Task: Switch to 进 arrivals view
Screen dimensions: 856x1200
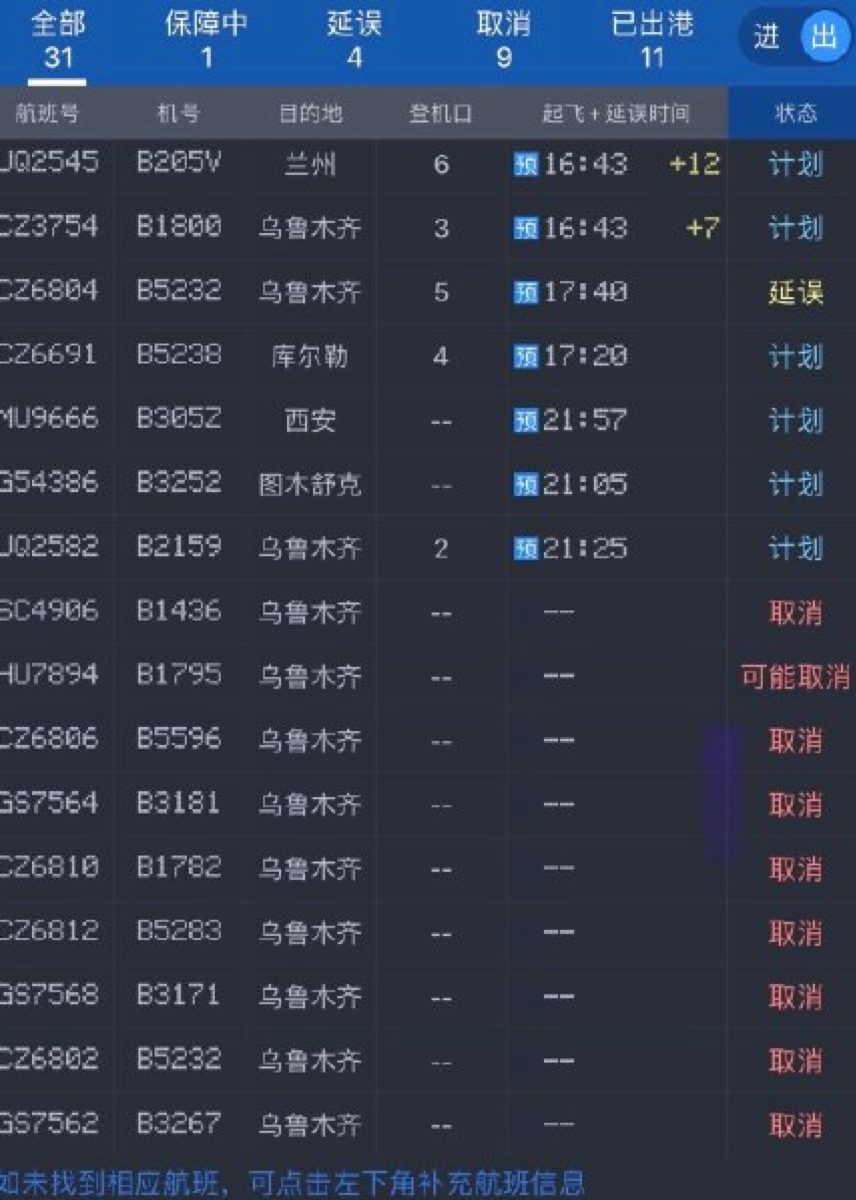Action: (767, 39)
